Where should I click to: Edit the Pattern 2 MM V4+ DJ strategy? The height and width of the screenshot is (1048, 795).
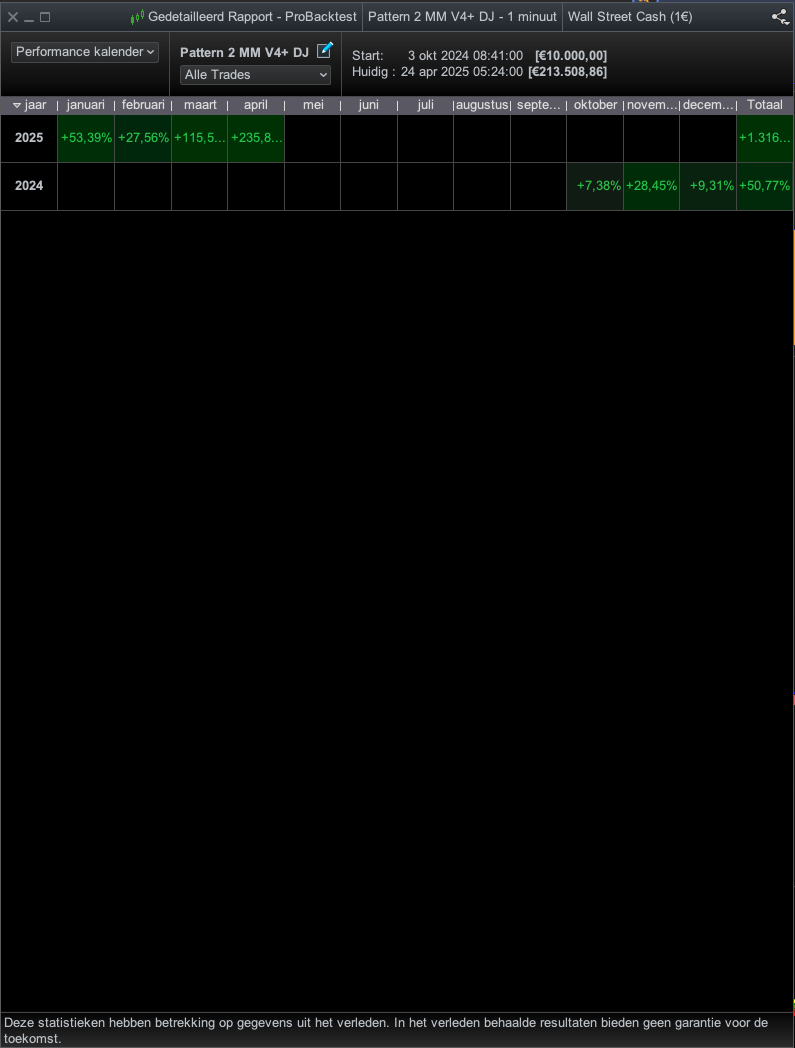pyautogui.click(x=324, y=51)
